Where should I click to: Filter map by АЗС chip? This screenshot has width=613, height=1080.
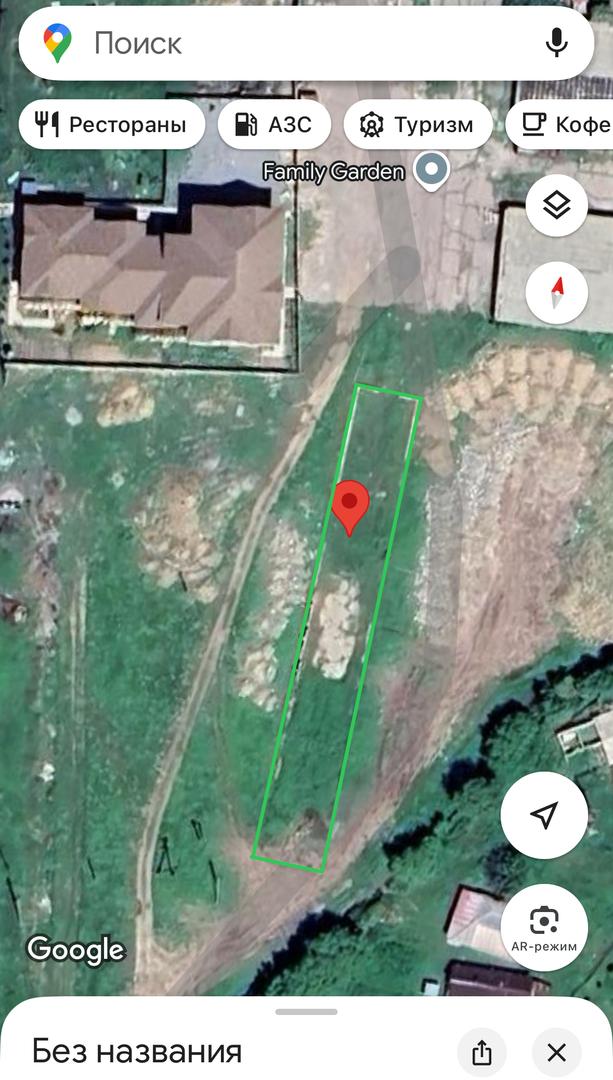point(274,125)
